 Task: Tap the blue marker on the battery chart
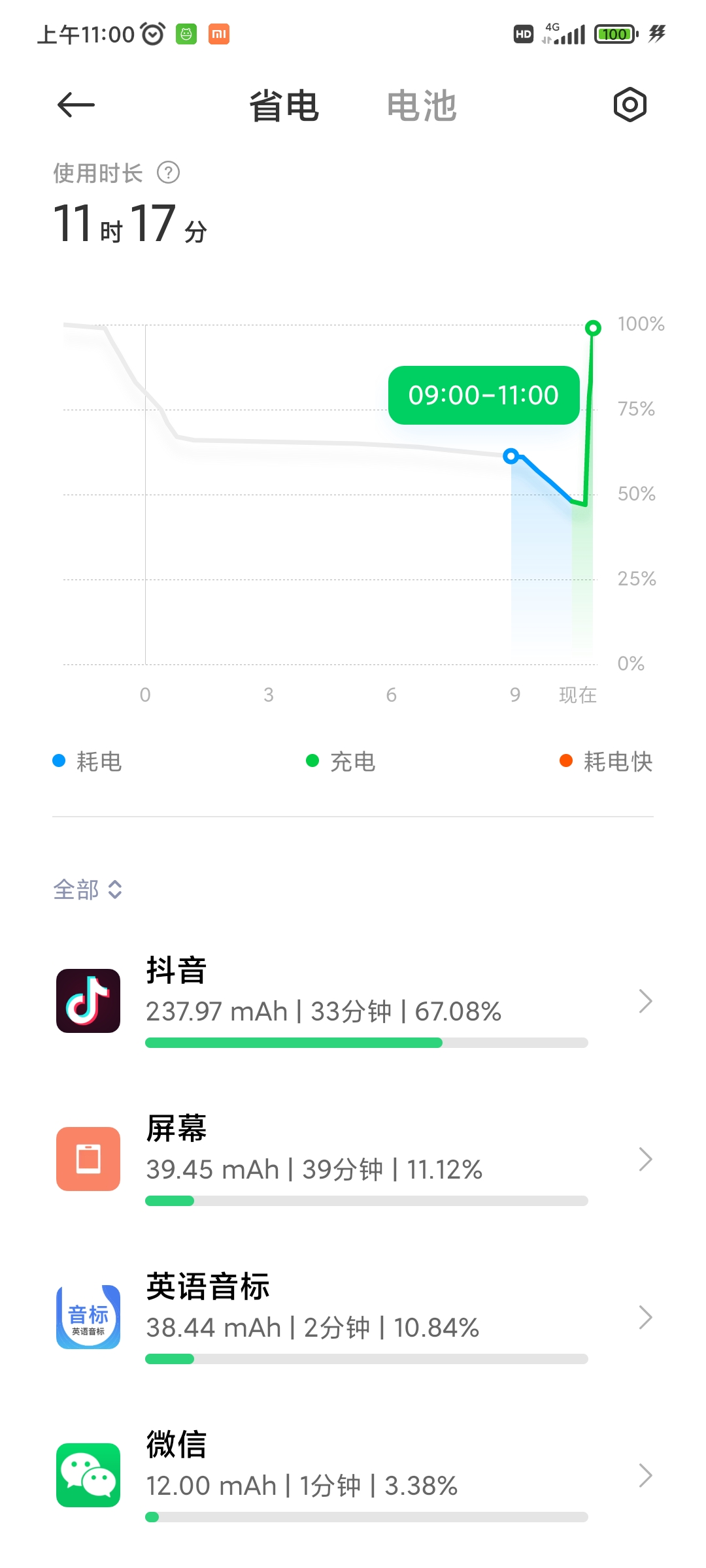click(511, 456)
